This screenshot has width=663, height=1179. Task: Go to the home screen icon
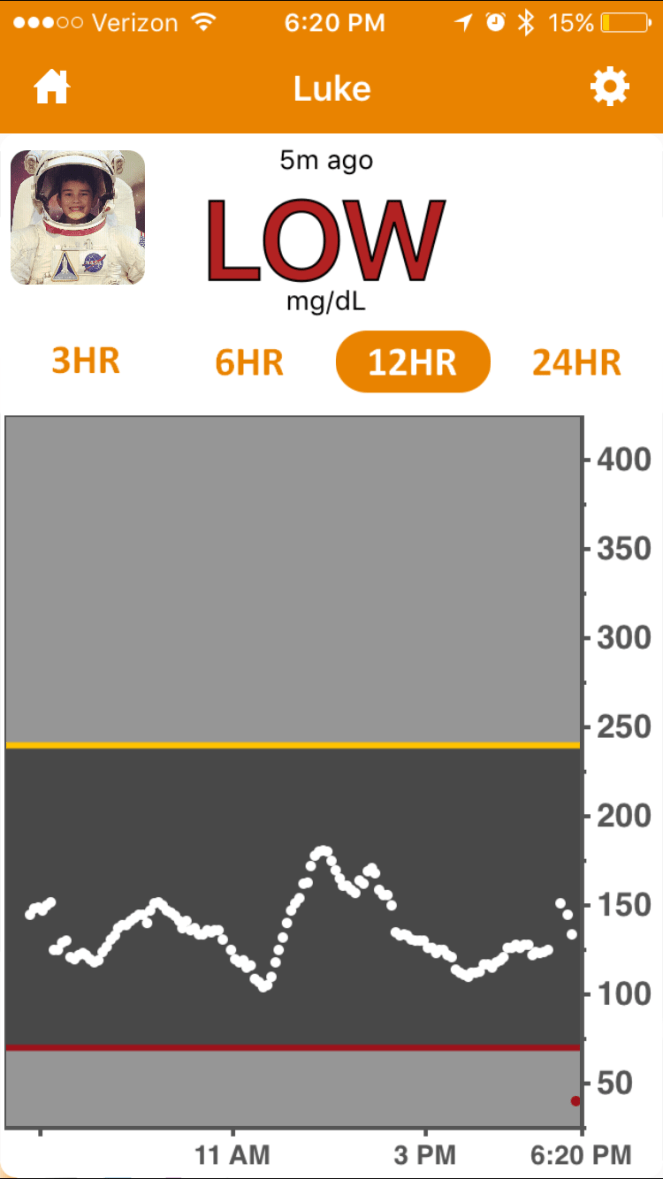click(x=52, y=88)
